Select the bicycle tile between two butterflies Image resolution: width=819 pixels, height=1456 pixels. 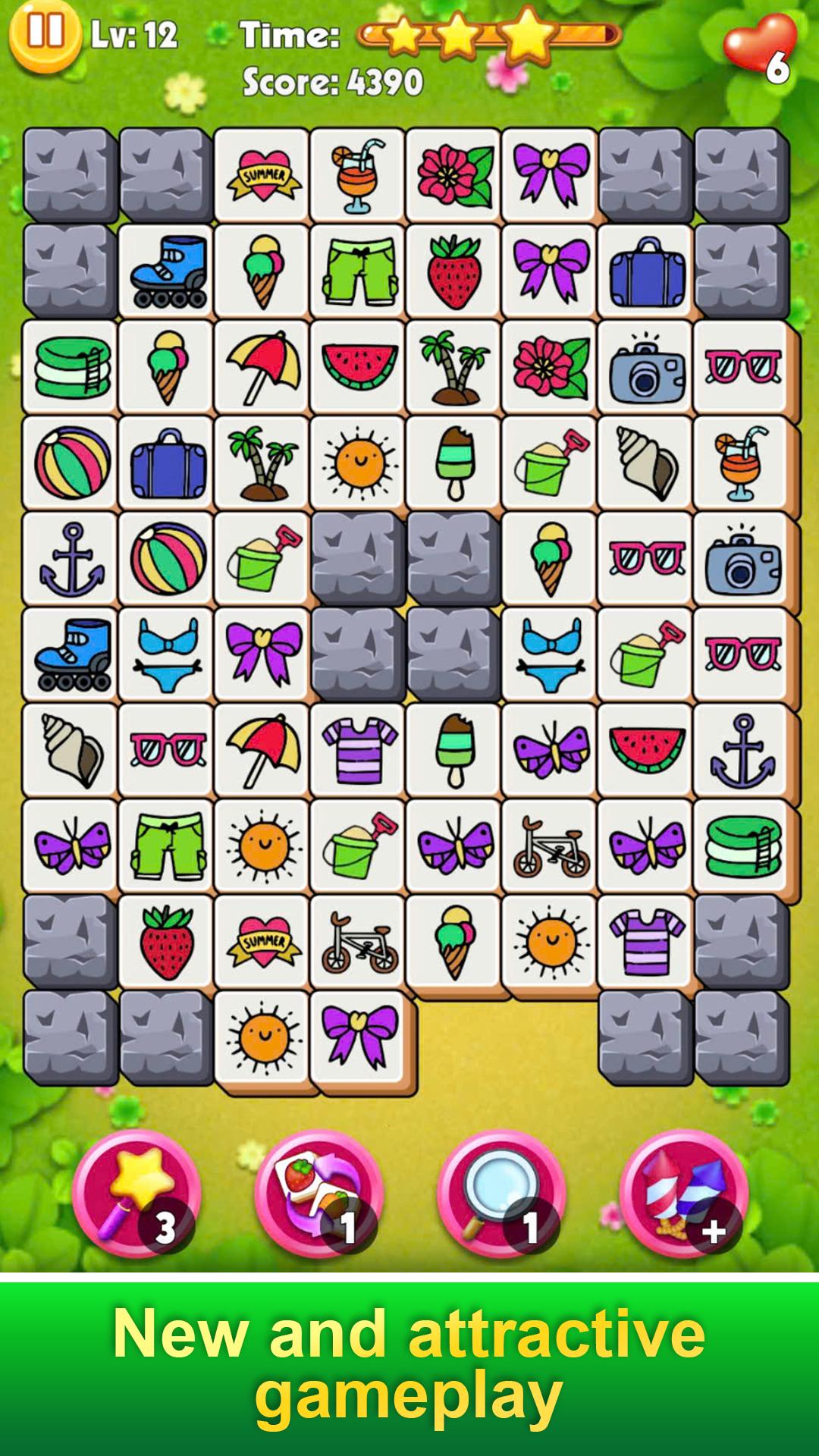point(551,846)
